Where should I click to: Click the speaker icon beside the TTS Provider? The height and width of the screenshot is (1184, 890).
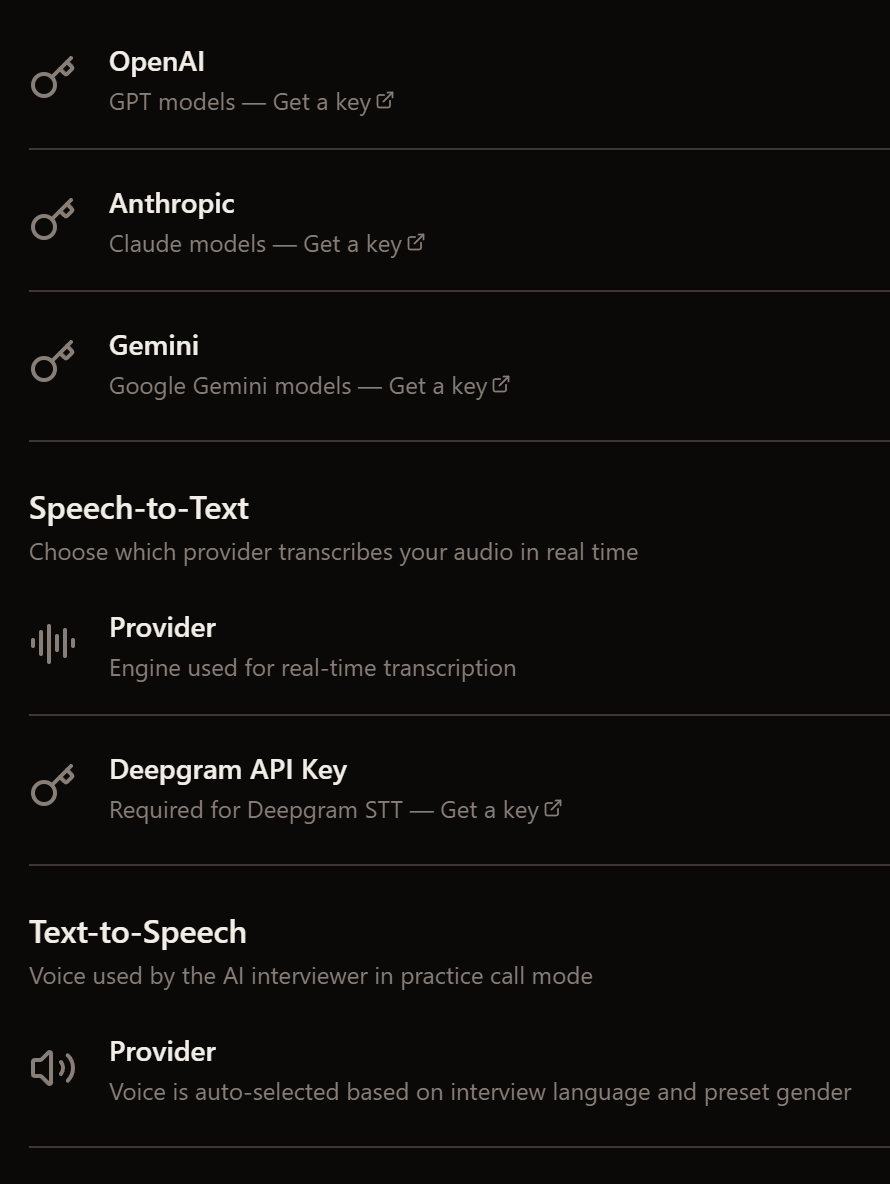tap(52, 1068)
